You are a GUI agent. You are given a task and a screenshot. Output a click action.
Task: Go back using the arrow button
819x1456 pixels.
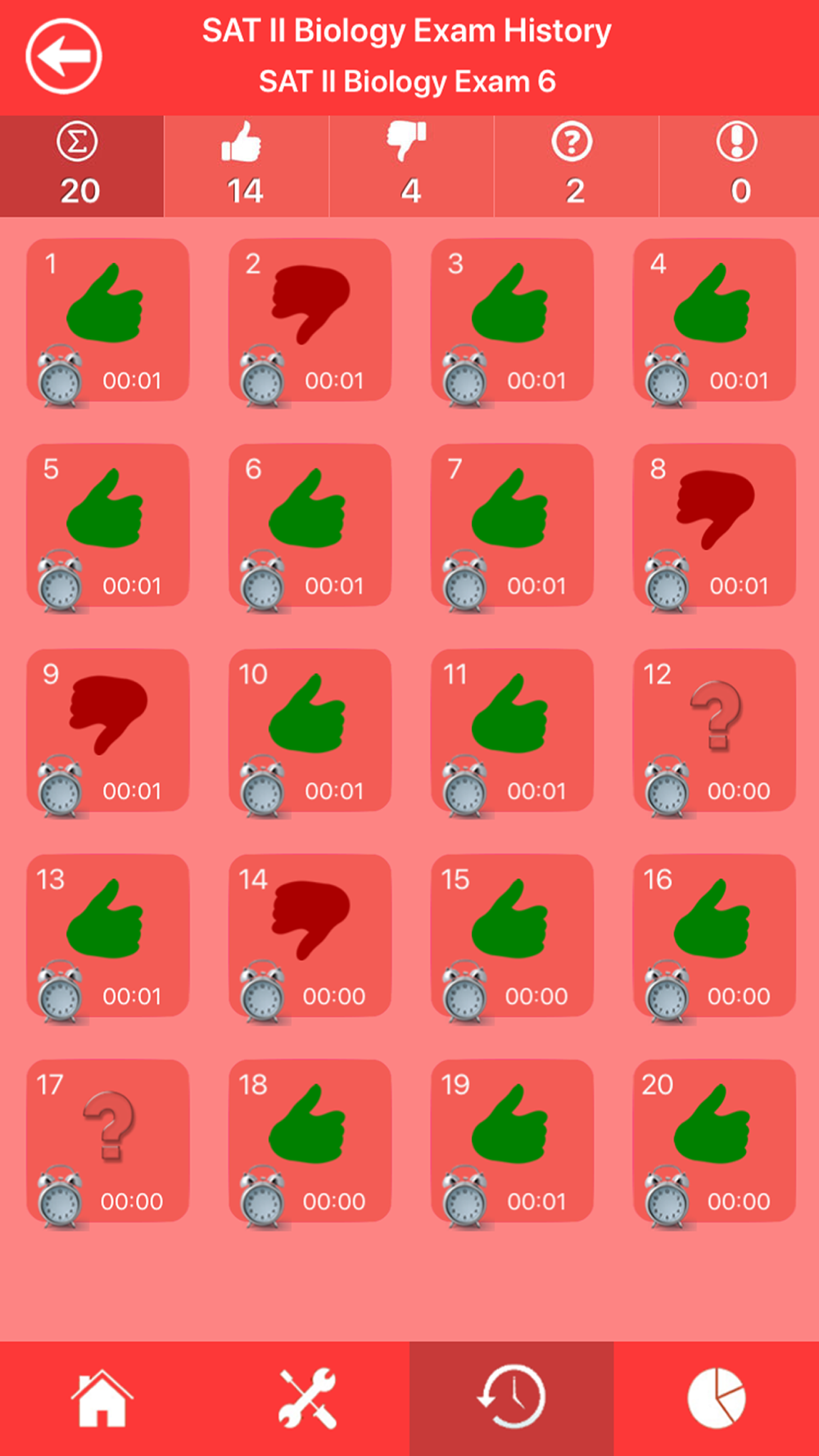(64, 57)
